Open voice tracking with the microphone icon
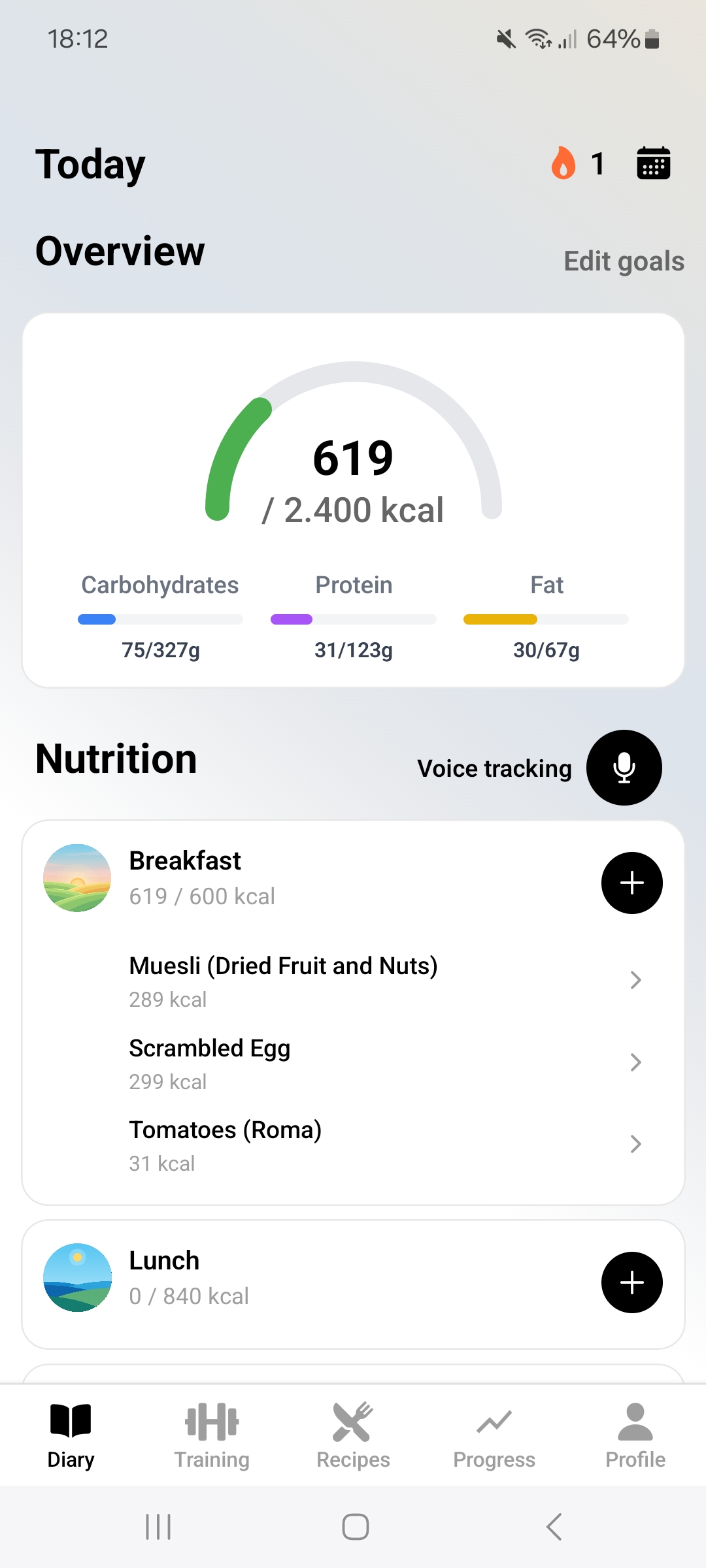Screen dimensions: 706x1568 click(x=624, y=768)
